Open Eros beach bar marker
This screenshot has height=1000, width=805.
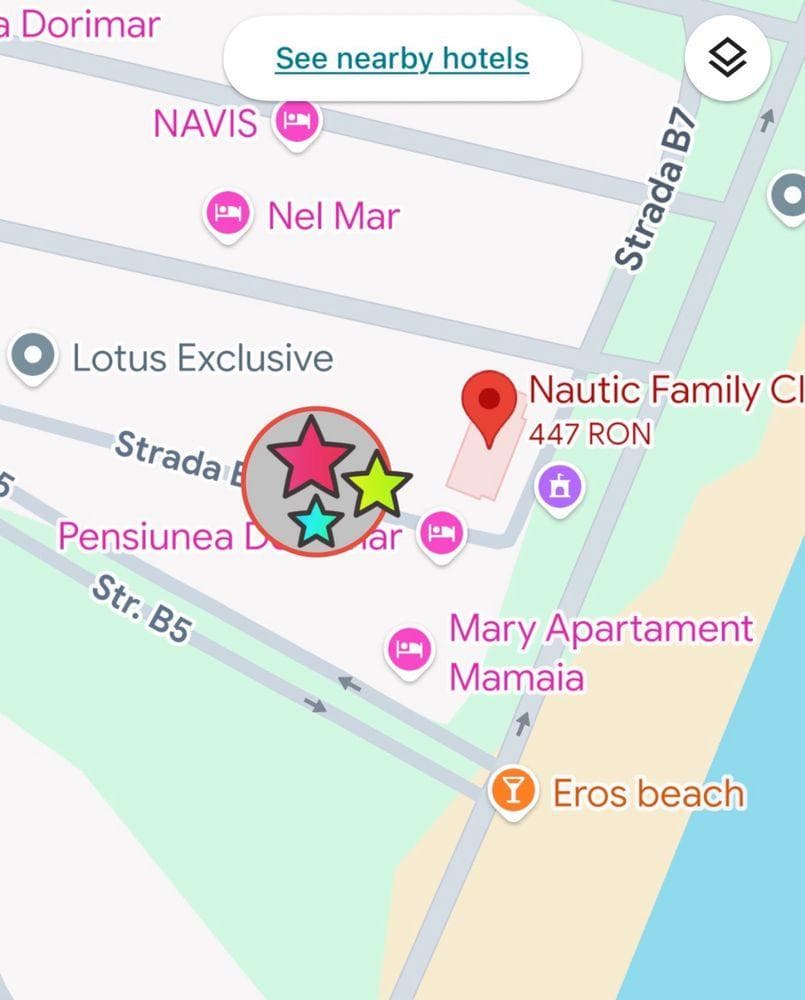512,791
